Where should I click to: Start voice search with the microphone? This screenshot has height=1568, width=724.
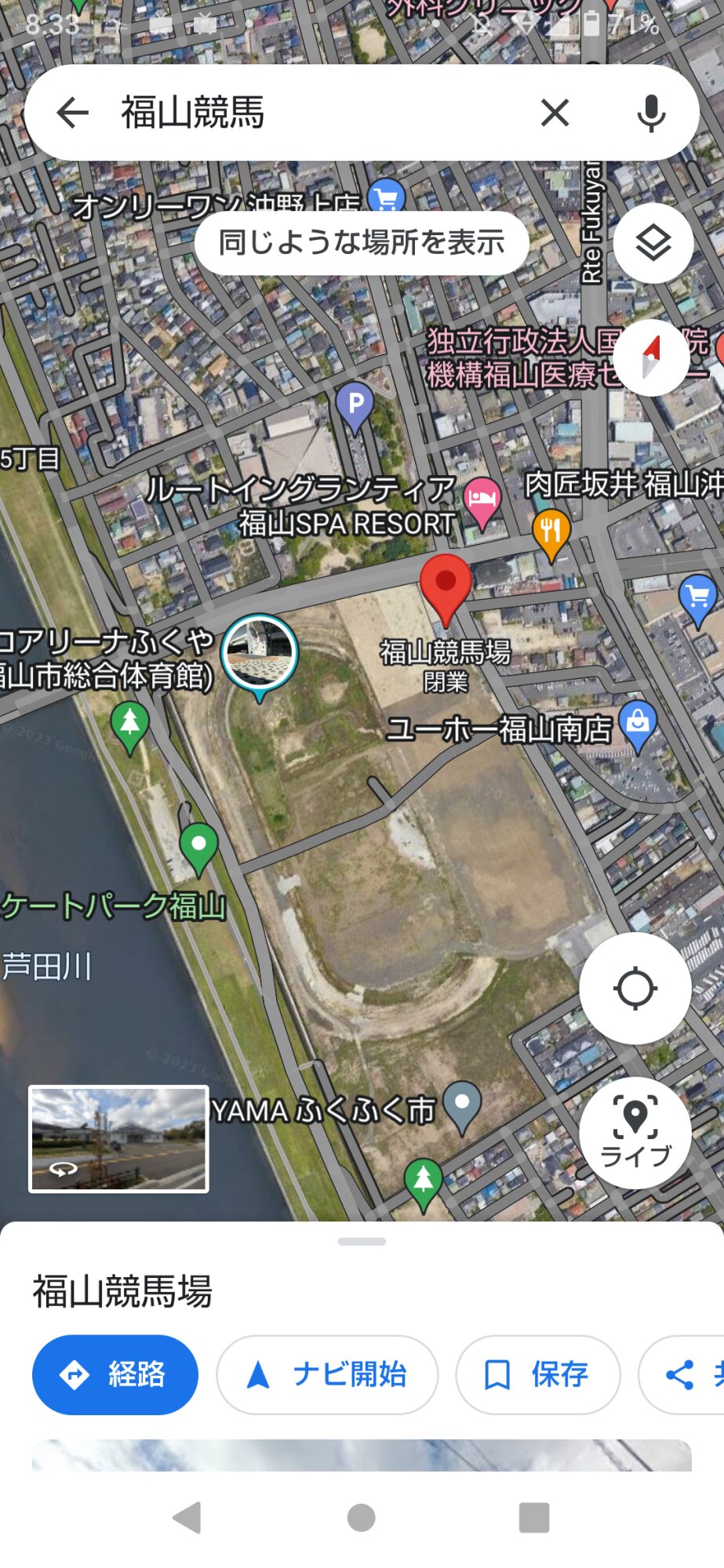[651, 113]
